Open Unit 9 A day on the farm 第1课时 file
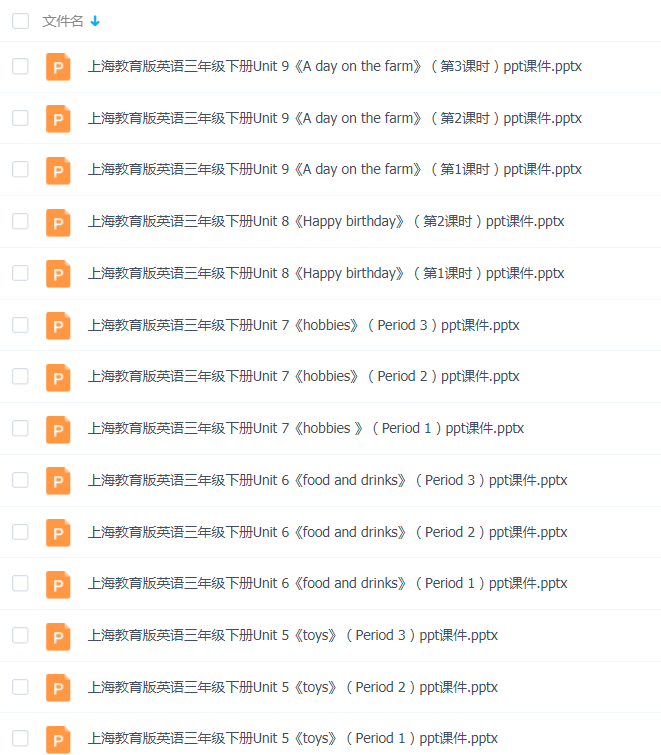This screenshot has height=755, width=661. [334, 170]
